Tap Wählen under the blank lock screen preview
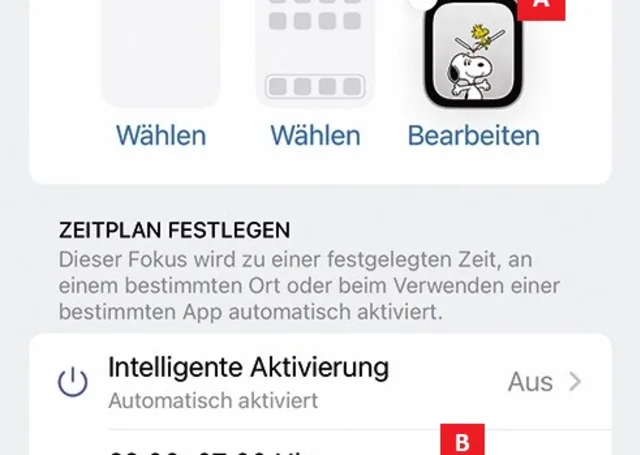640x455 pixels. (160, 135)
